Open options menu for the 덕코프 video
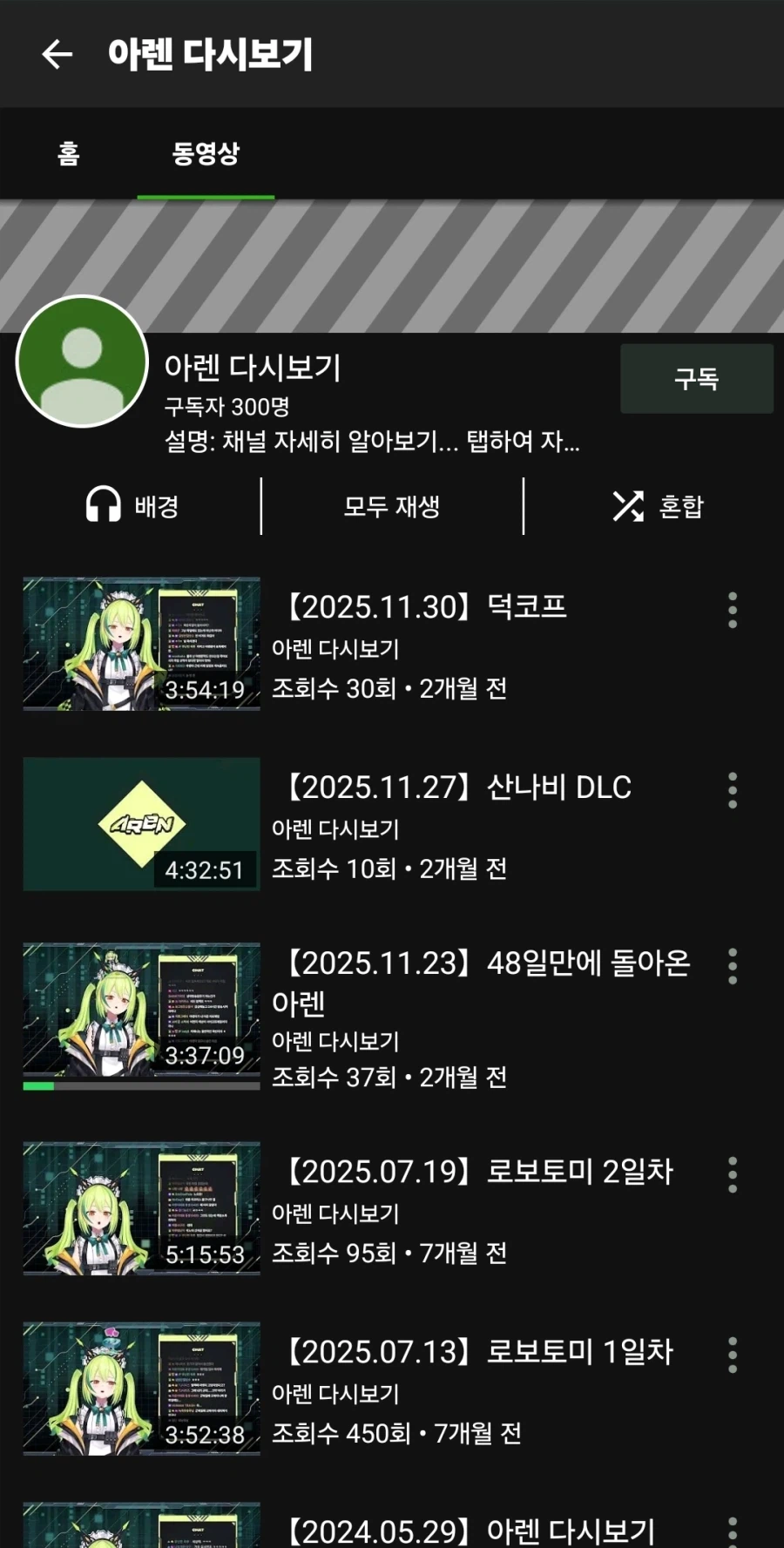784x1548 pixels. pyautogui.click(x=733, y=610)
